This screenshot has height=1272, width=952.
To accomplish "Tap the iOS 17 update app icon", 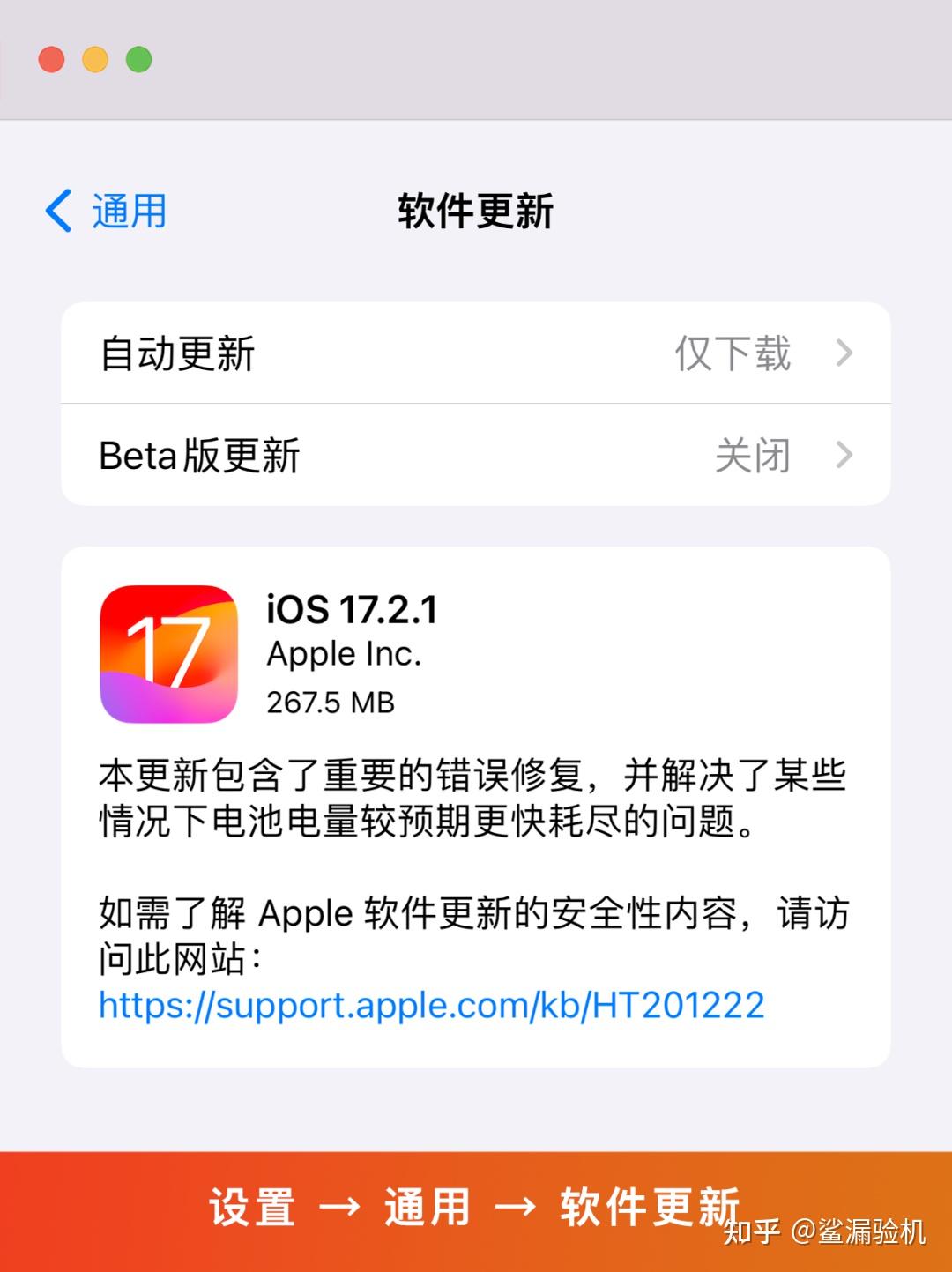I will [168, 654].
